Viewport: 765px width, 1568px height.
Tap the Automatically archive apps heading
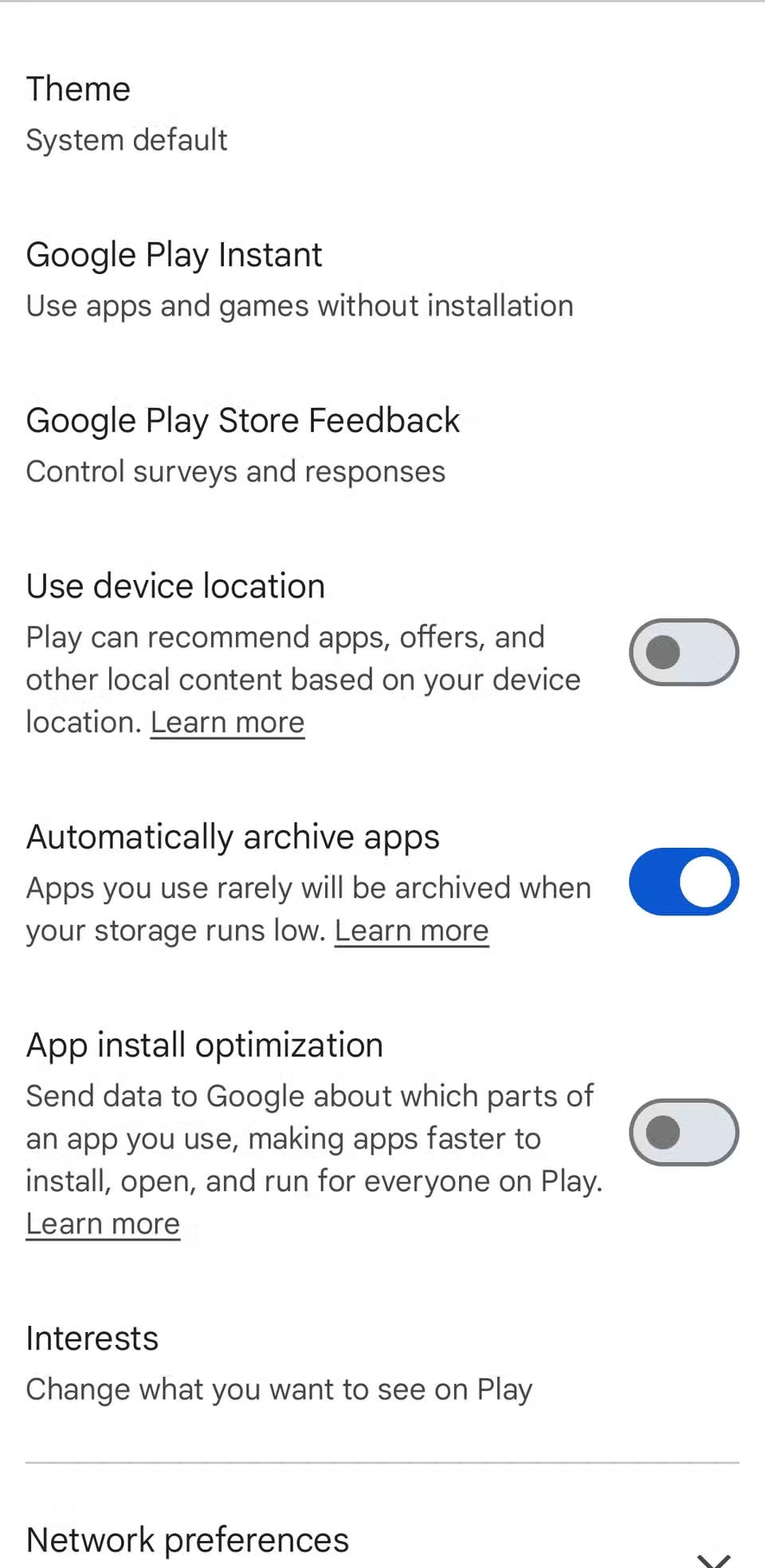click(x=233, y=837)
